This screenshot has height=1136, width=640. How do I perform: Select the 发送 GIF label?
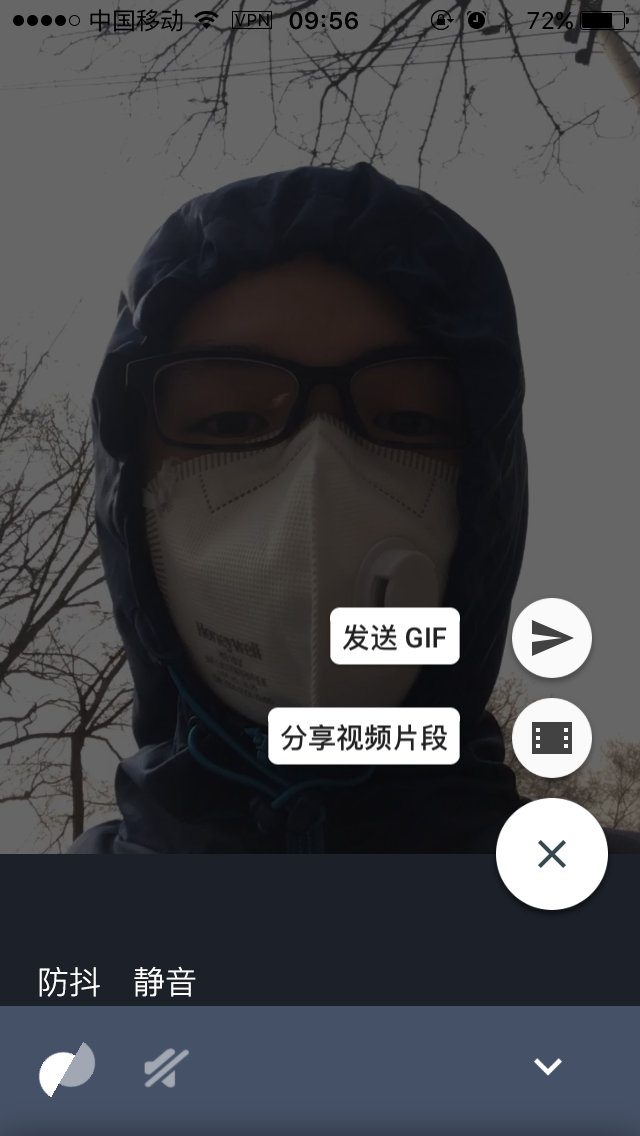[x=395, y=637]
